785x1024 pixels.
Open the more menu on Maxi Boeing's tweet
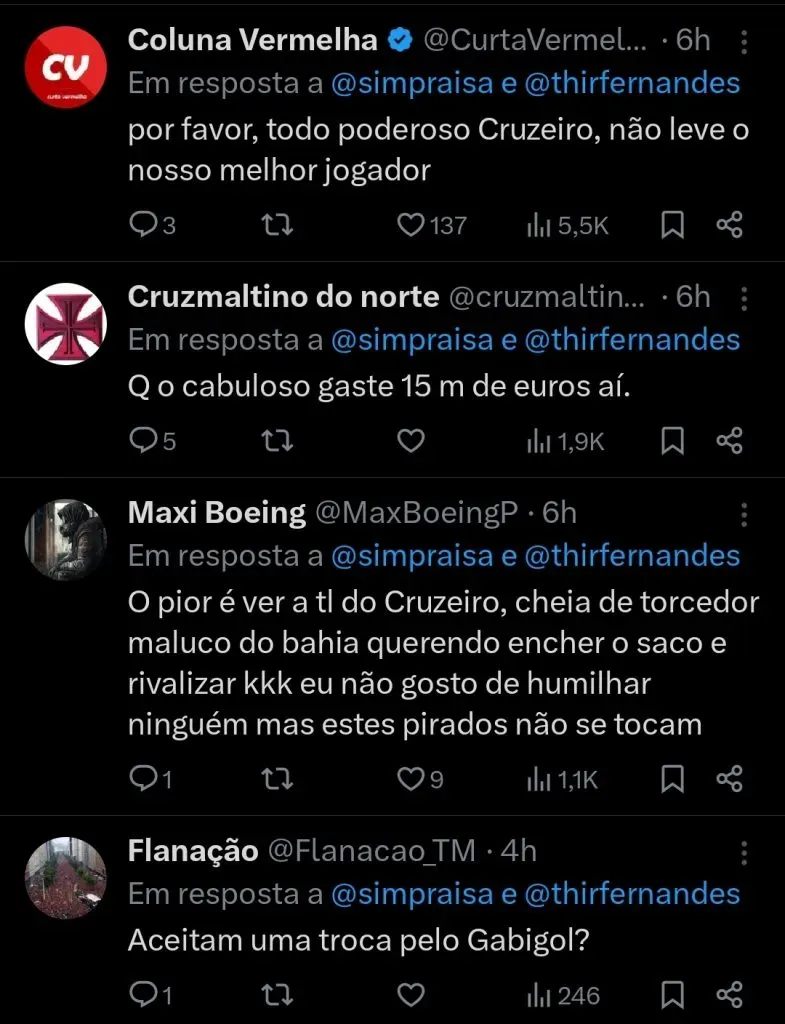(743, 514)
